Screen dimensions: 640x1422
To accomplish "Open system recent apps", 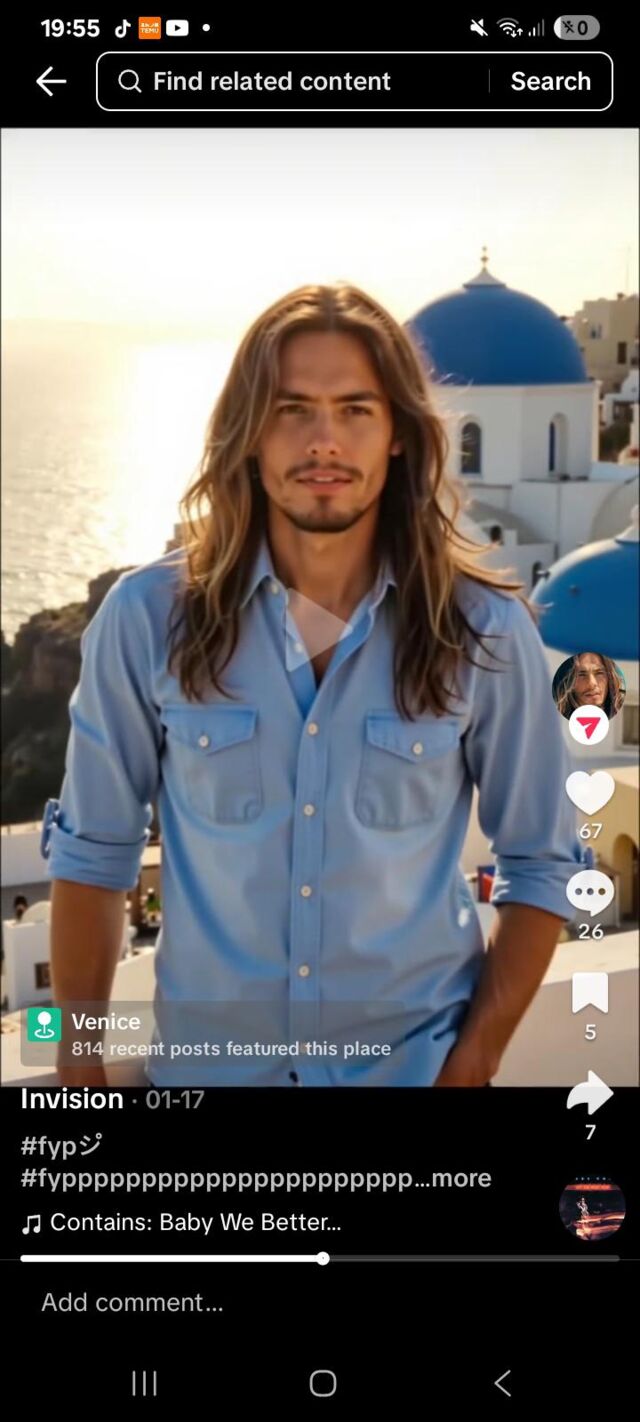I will coord(145,1383).
